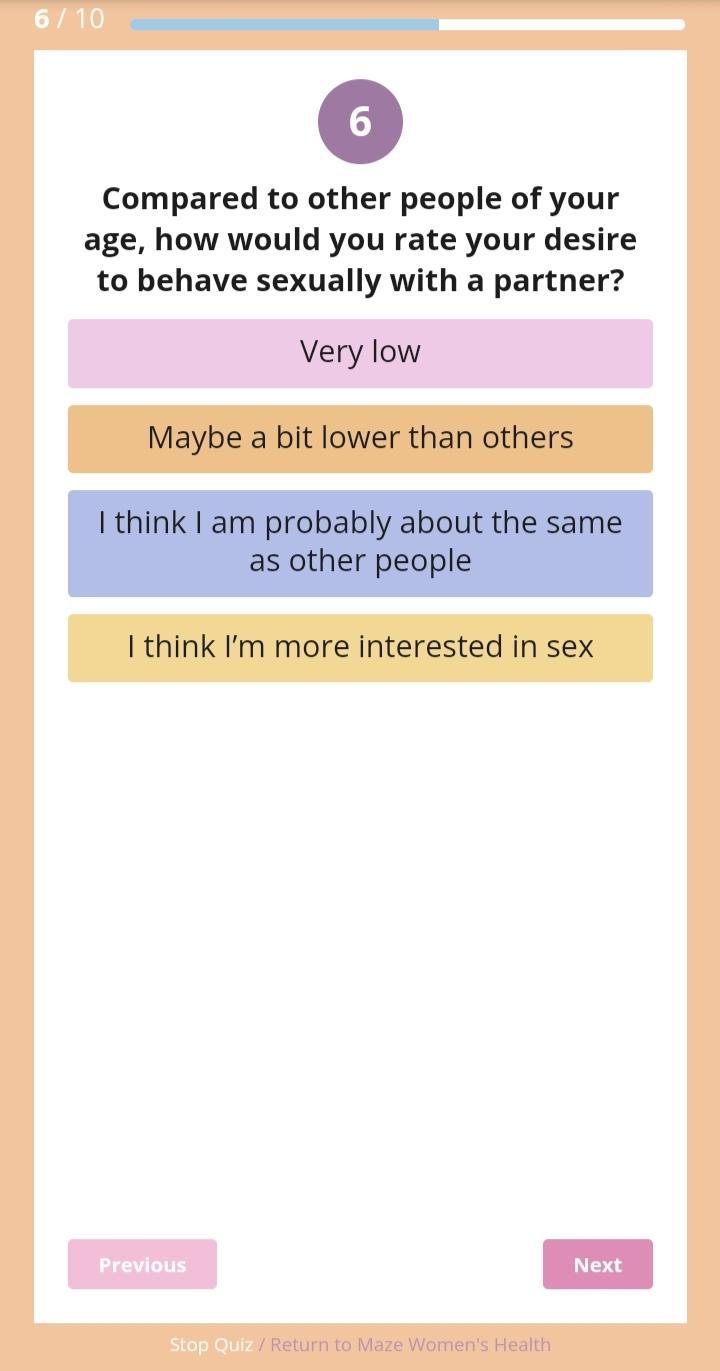Tap Next to continue the quiz
720x1371 pixels.
[597, 1264]
